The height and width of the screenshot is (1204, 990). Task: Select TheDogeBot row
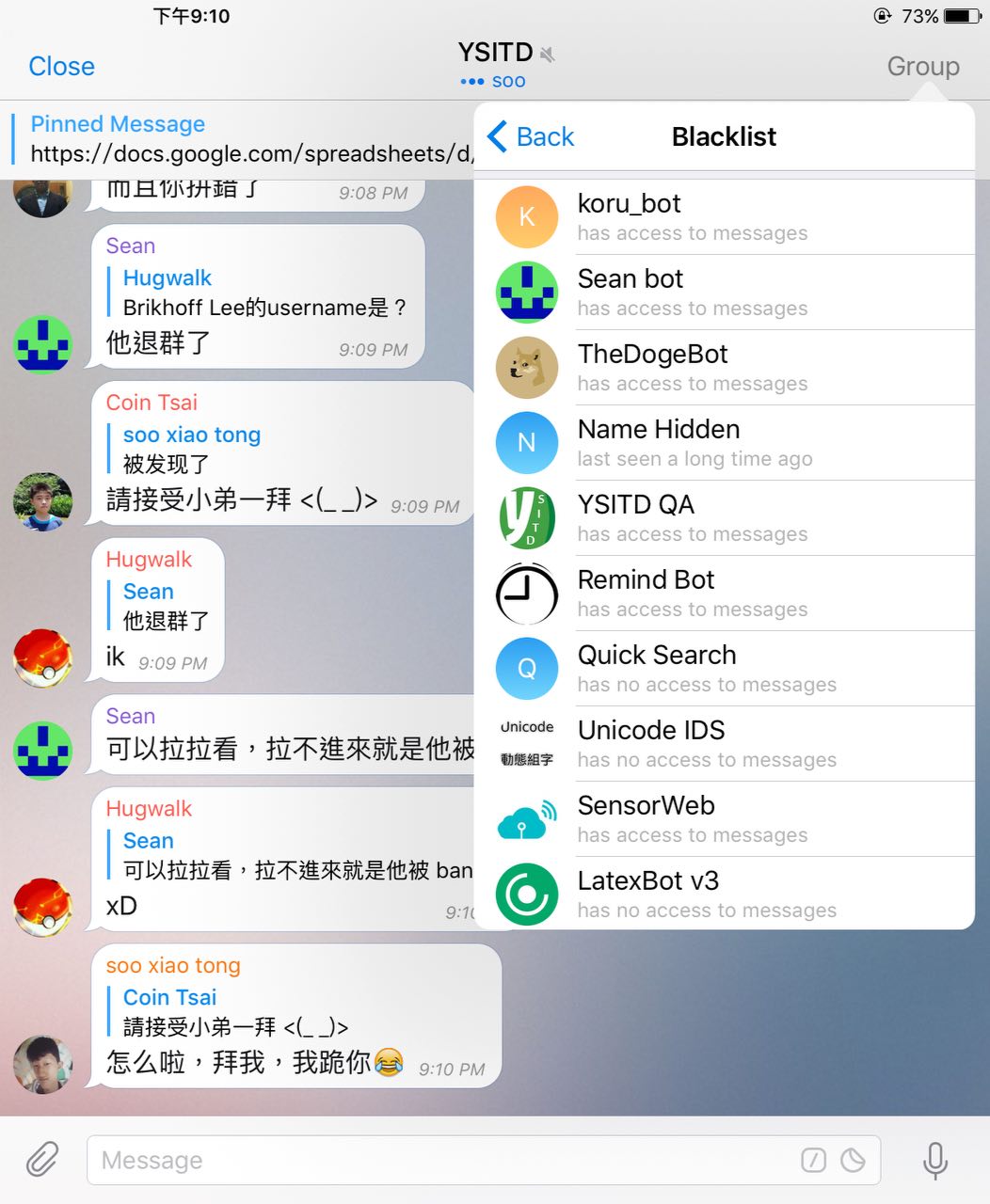pyautogui.click(x=723, y=367)
